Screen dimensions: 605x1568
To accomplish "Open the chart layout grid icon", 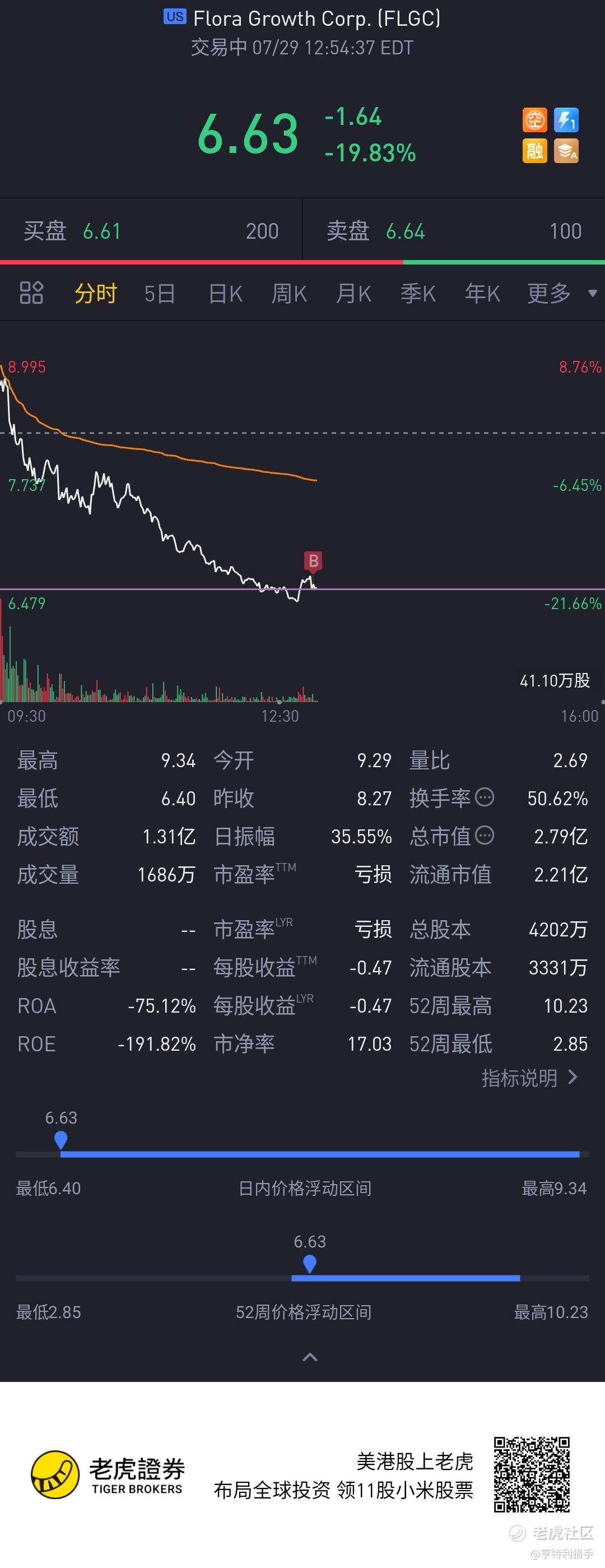I will (31, 293).
